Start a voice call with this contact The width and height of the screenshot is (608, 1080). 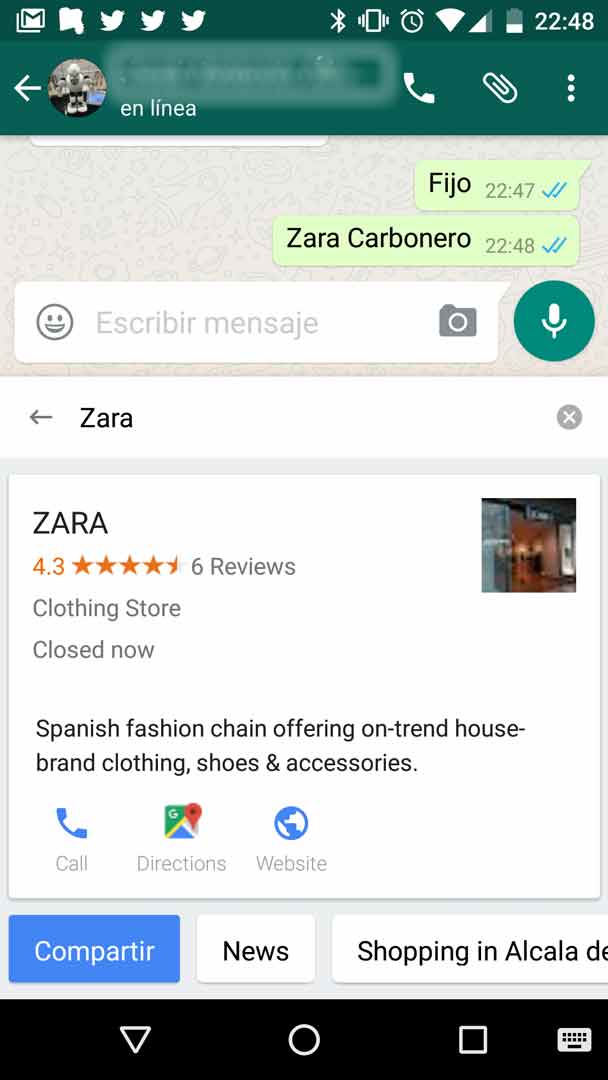[x=419, y=88]
